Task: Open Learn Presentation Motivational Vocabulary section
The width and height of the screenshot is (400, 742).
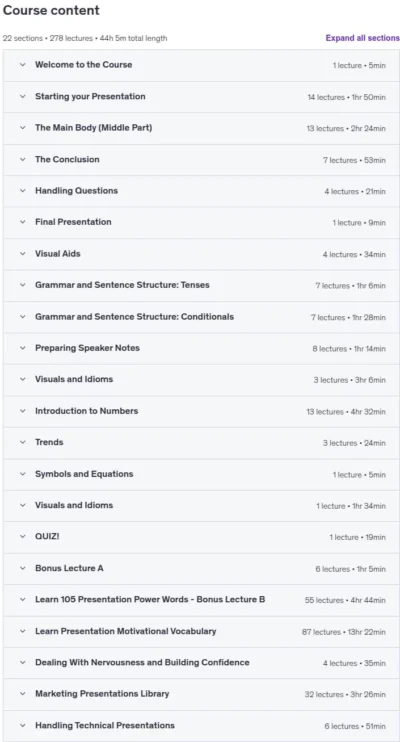Action: 201,631
